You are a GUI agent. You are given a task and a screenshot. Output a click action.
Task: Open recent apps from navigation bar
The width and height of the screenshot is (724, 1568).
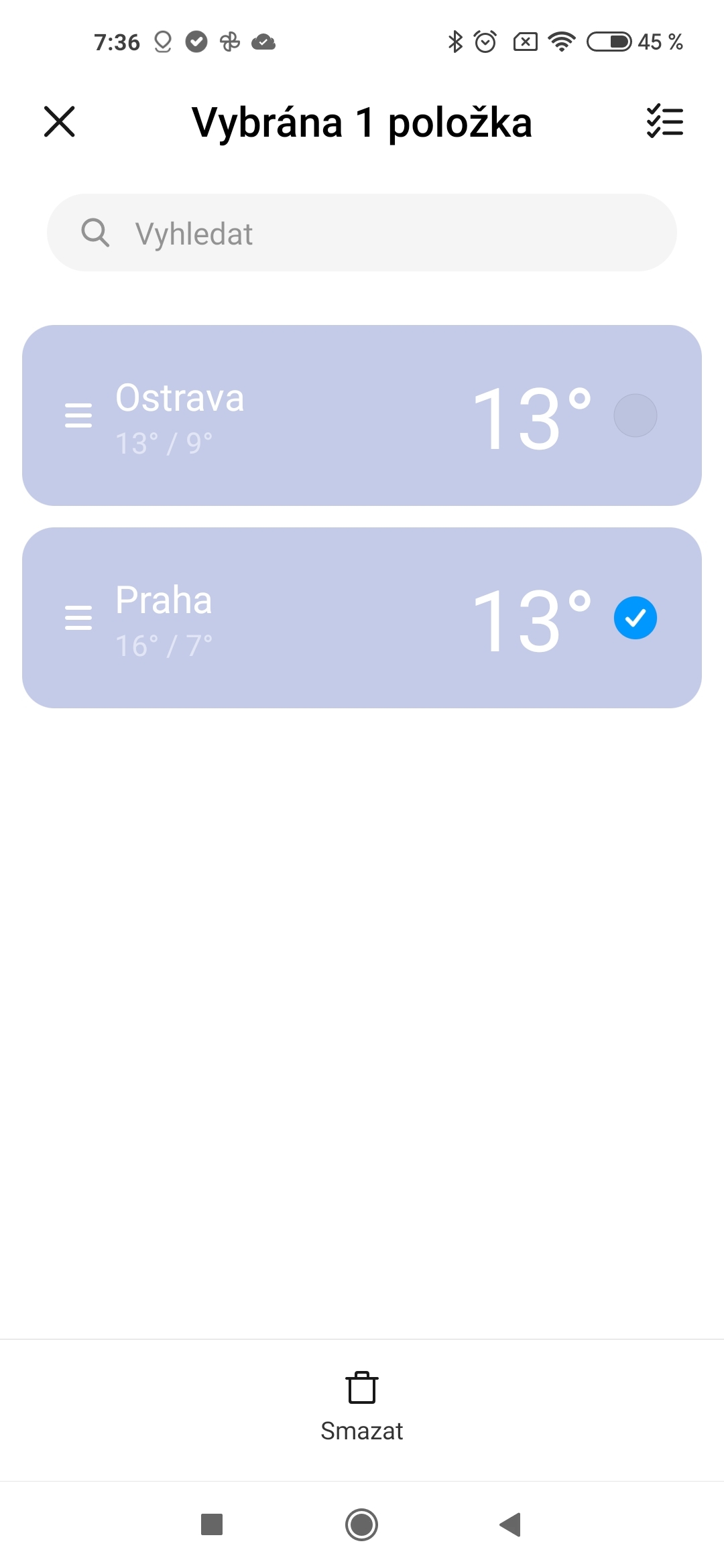[x=212, y=1524]
